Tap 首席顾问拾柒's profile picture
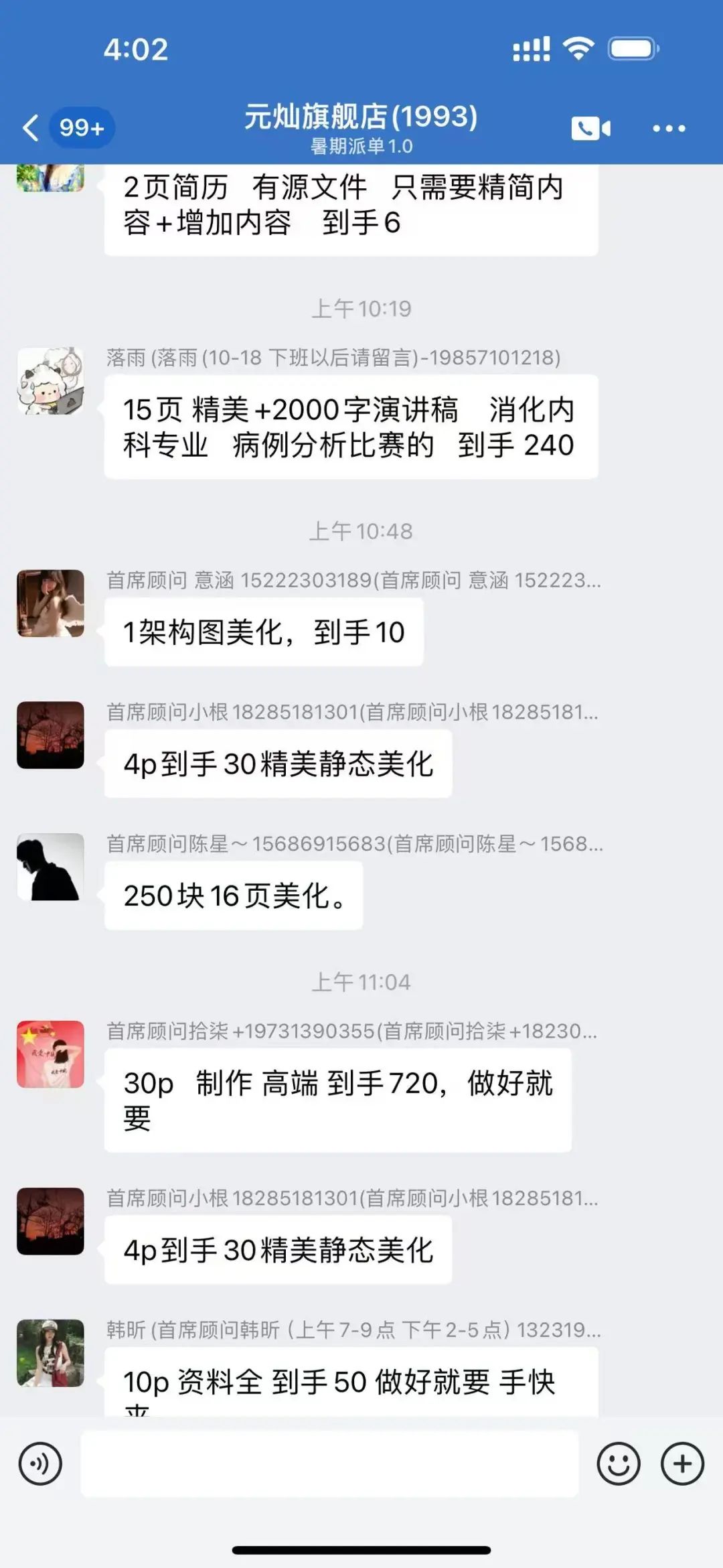 coord(50,1054)
